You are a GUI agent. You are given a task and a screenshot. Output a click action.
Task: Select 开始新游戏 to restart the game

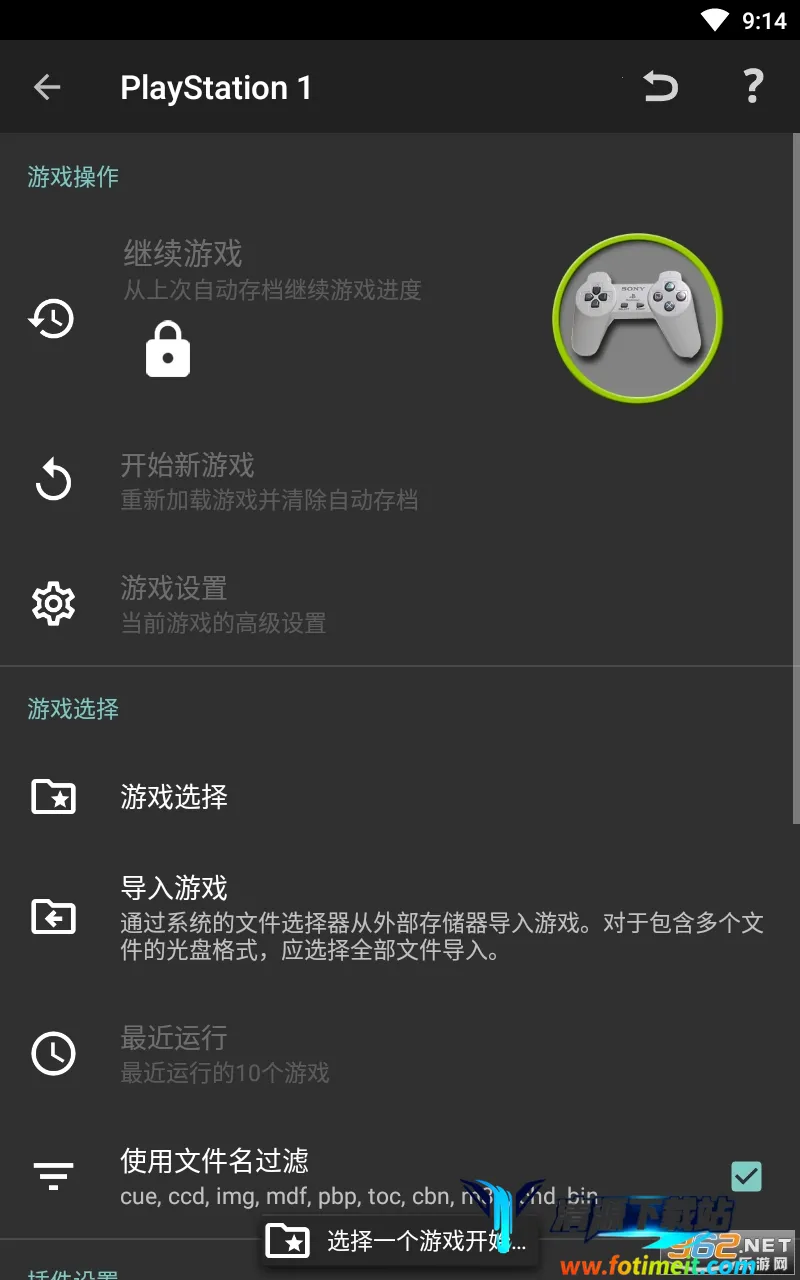[x=268, y=480]
